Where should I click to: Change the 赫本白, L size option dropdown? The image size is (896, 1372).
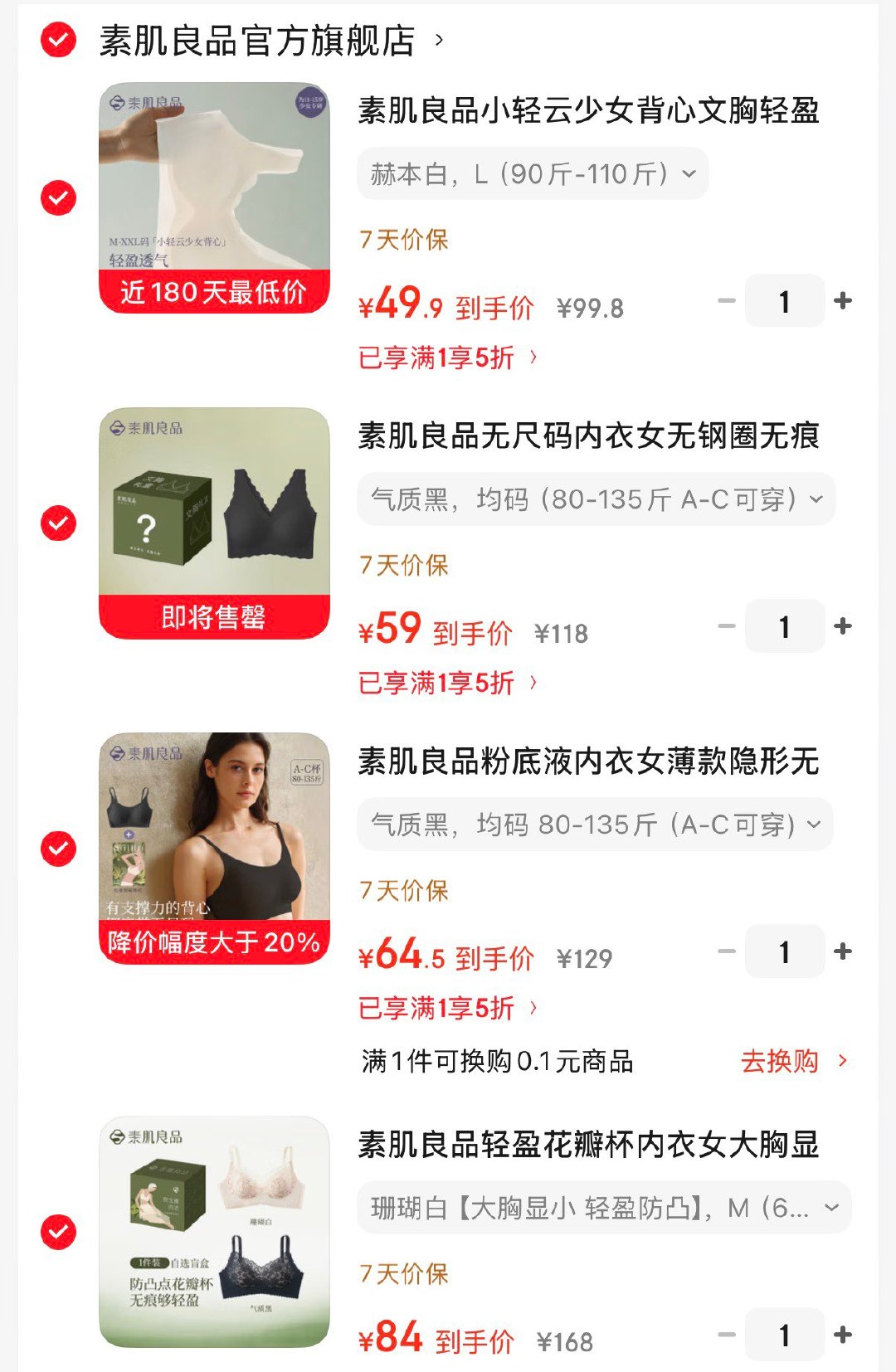(533, 174)
